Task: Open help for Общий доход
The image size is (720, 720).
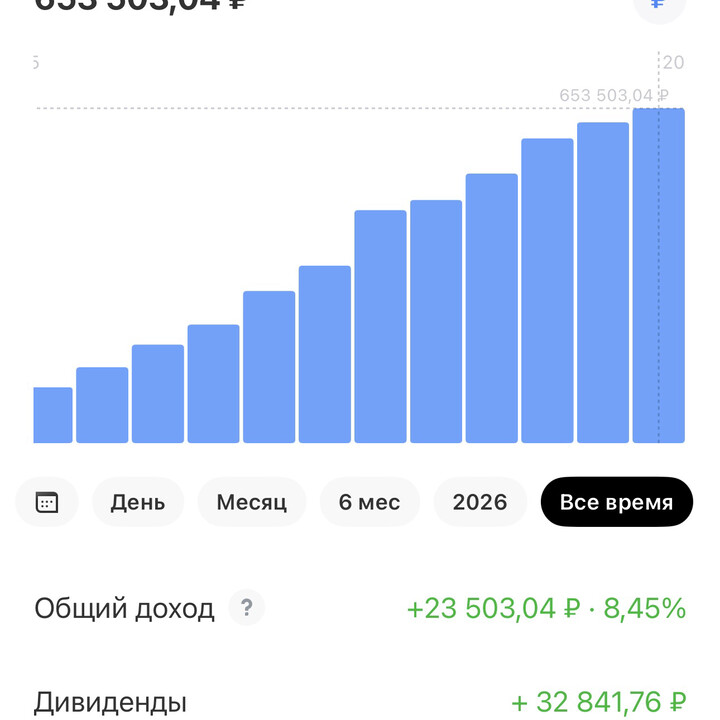Action: pyautogui.click(x=246, y=608)
